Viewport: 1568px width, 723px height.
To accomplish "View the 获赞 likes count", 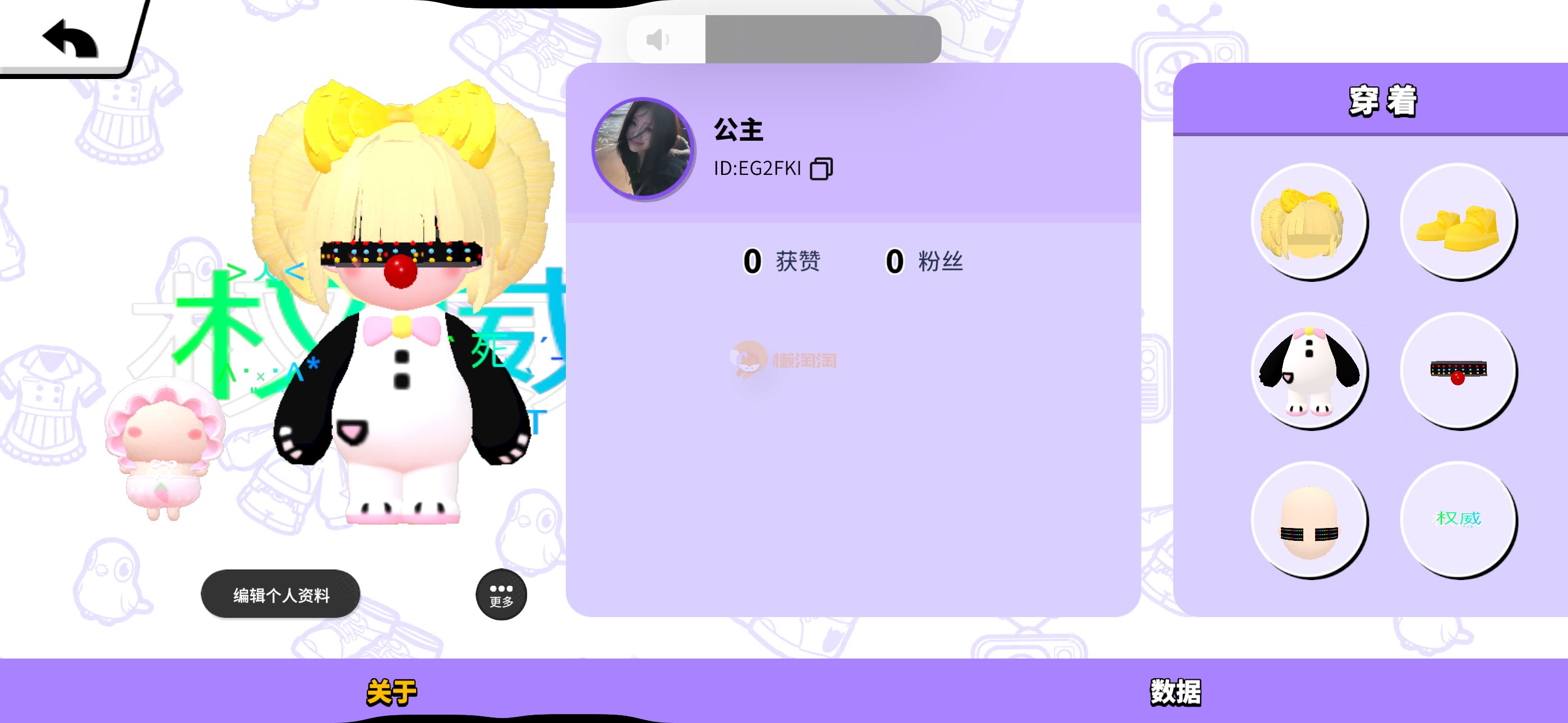I will [782, 262].
